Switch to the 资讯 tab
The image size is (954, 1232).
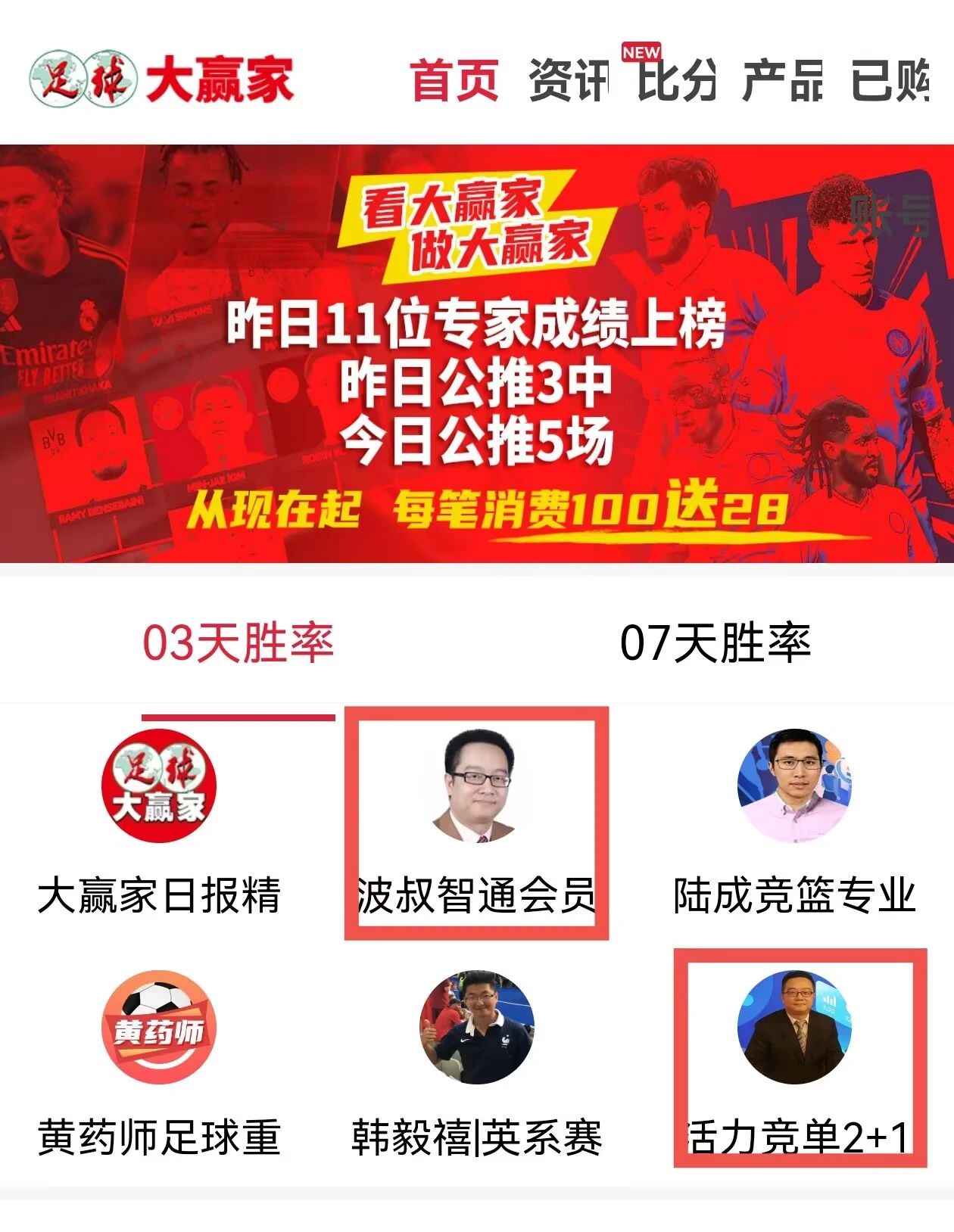pyautogui.click(x=568, y=80)
